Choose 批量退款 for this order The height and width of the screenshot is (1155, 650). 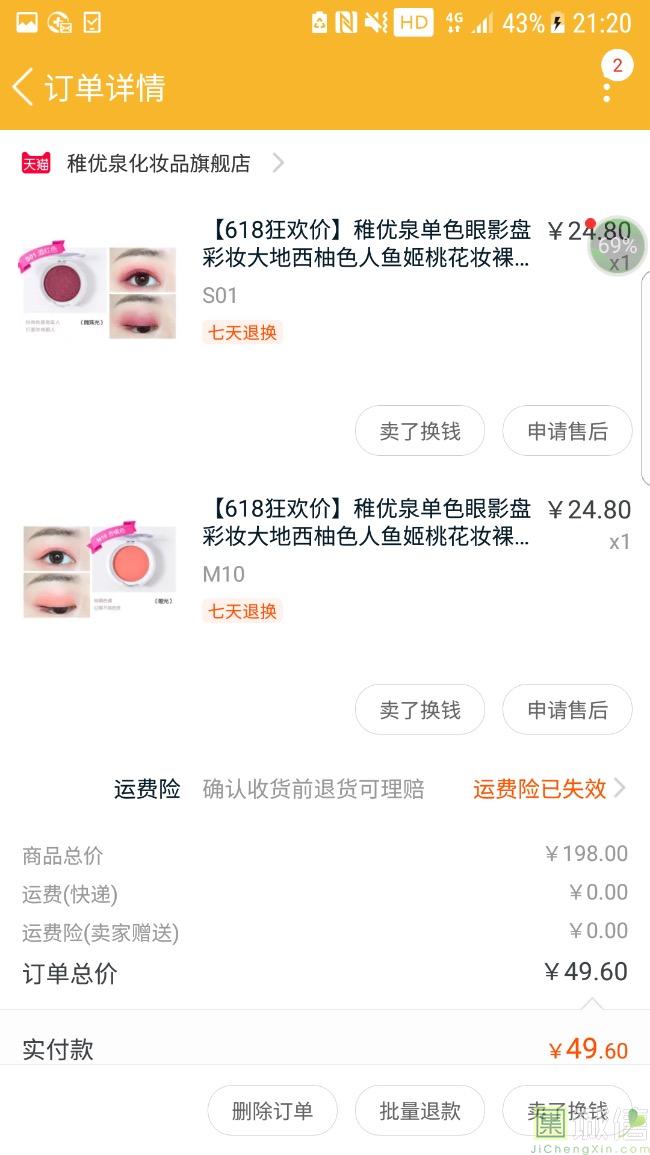pos(420,1110)
